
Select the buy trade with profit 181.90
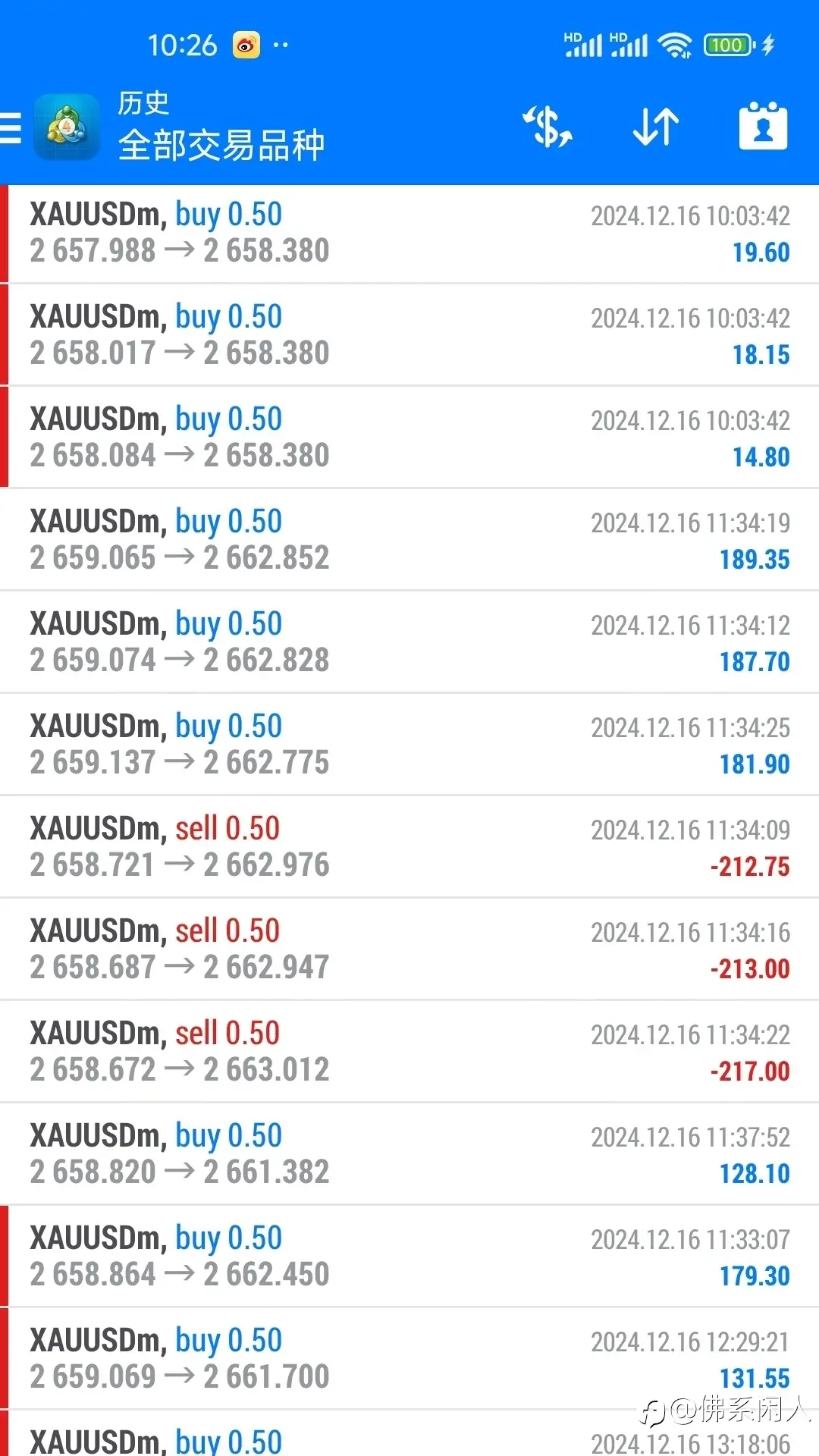(409, 745)
